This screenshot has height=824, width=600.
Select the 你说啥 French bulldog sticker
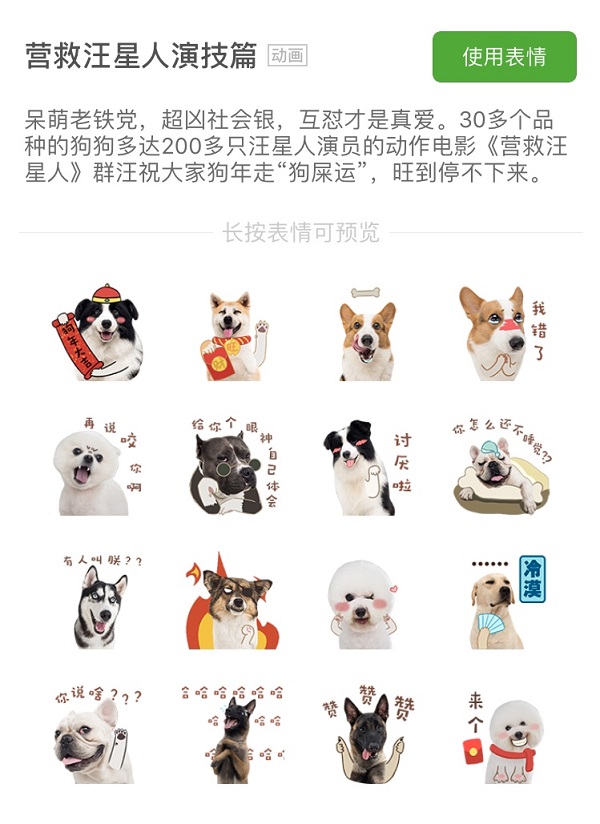(x=97, y=734)
